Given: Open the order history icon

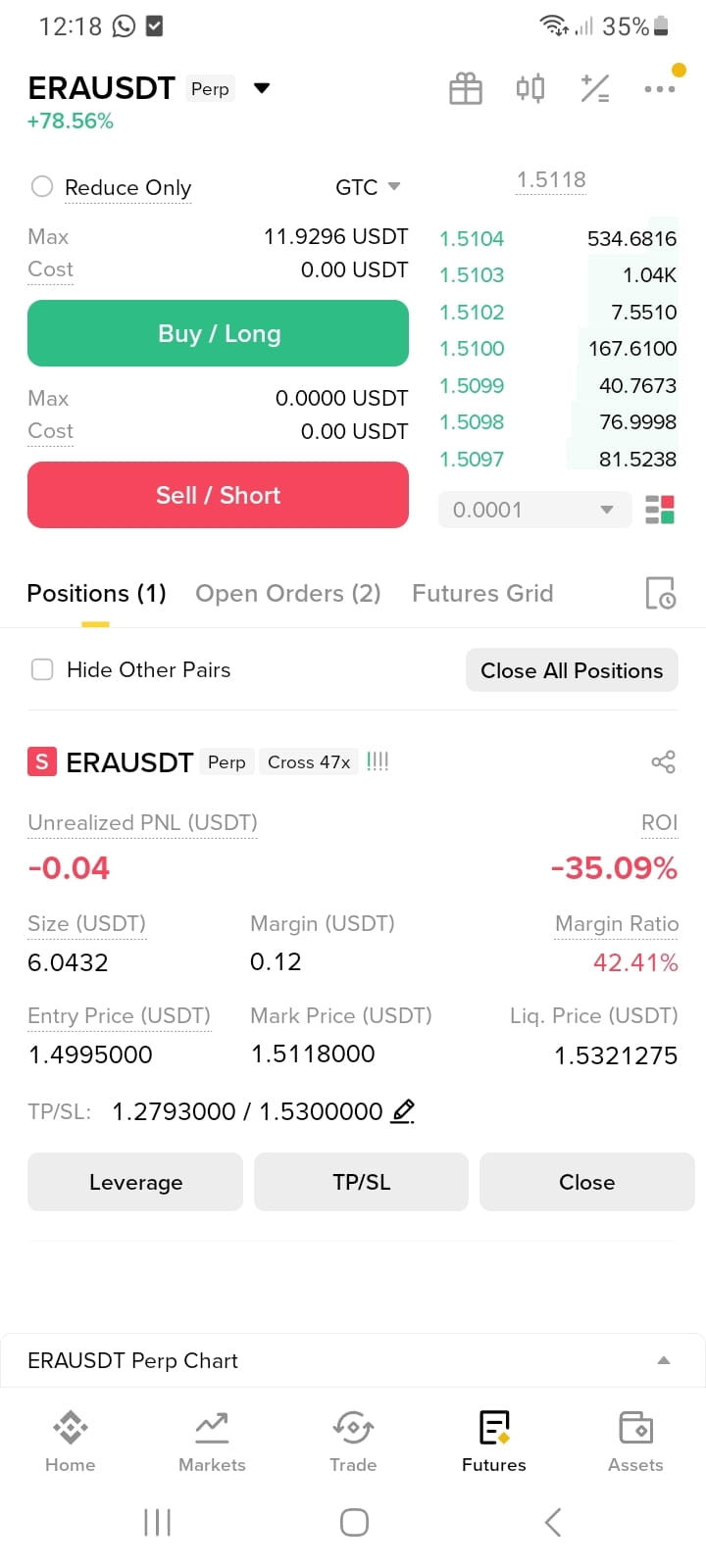Looking at the screenshot, I should point(660,593).
